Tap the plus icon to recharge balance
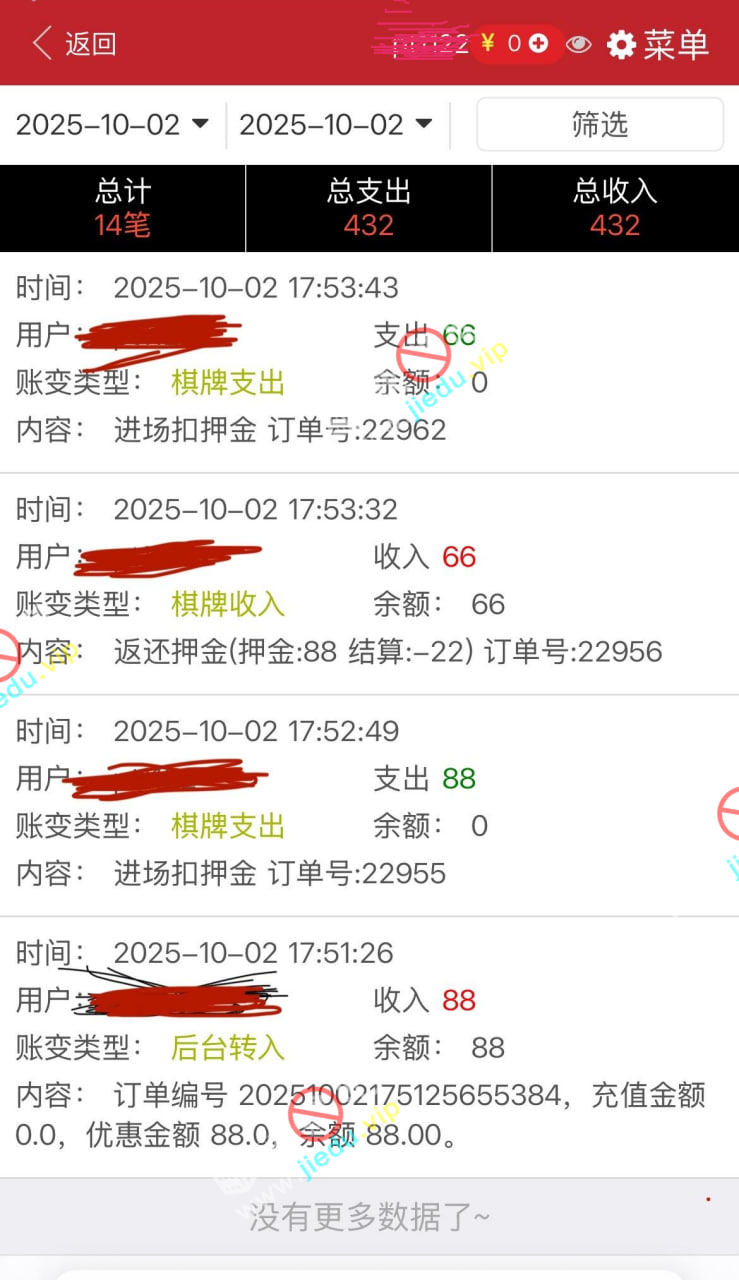 (539, 43)
